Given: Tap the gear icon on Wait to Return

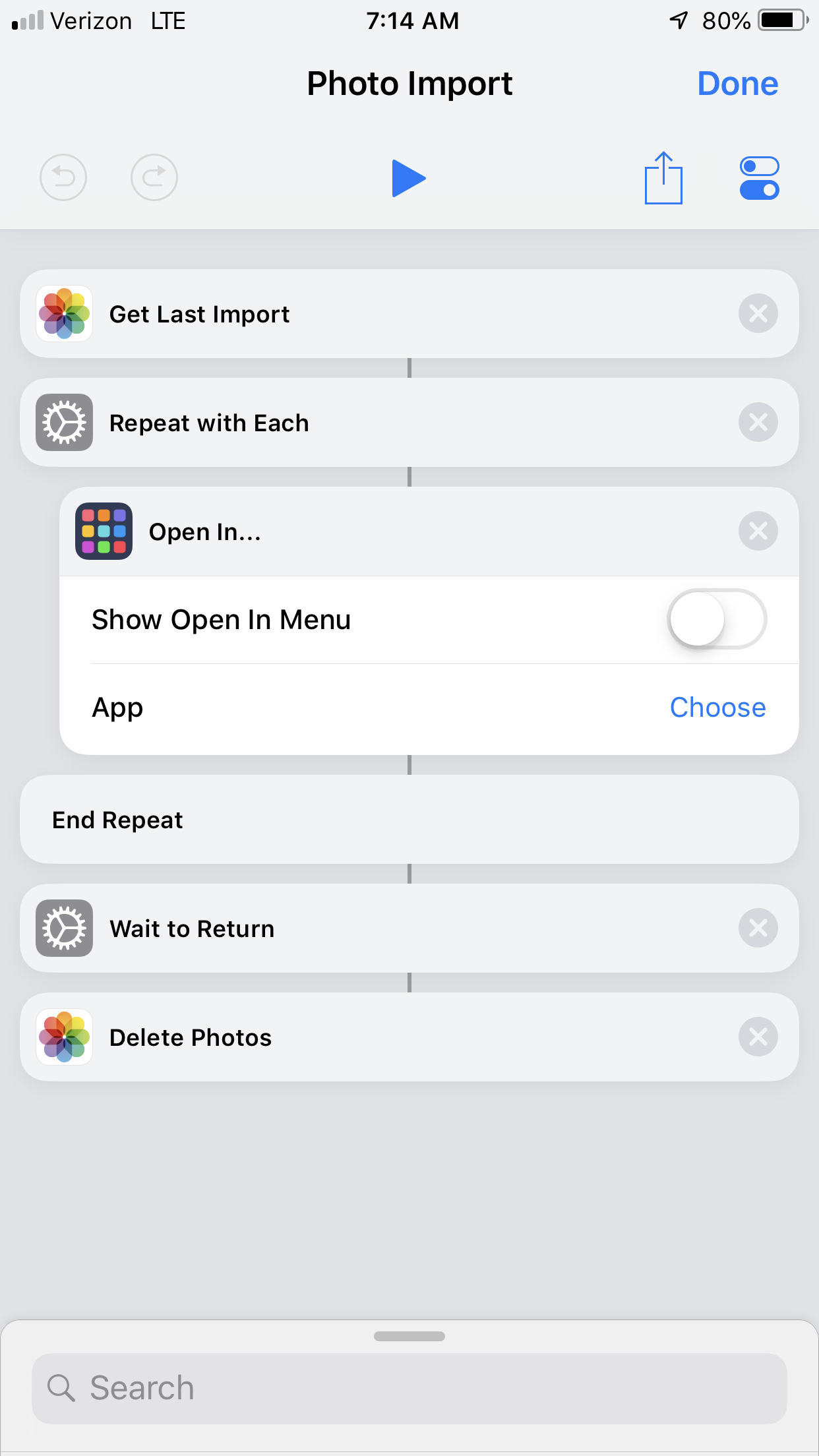Looking at the screenshot, I should (64, 928).
